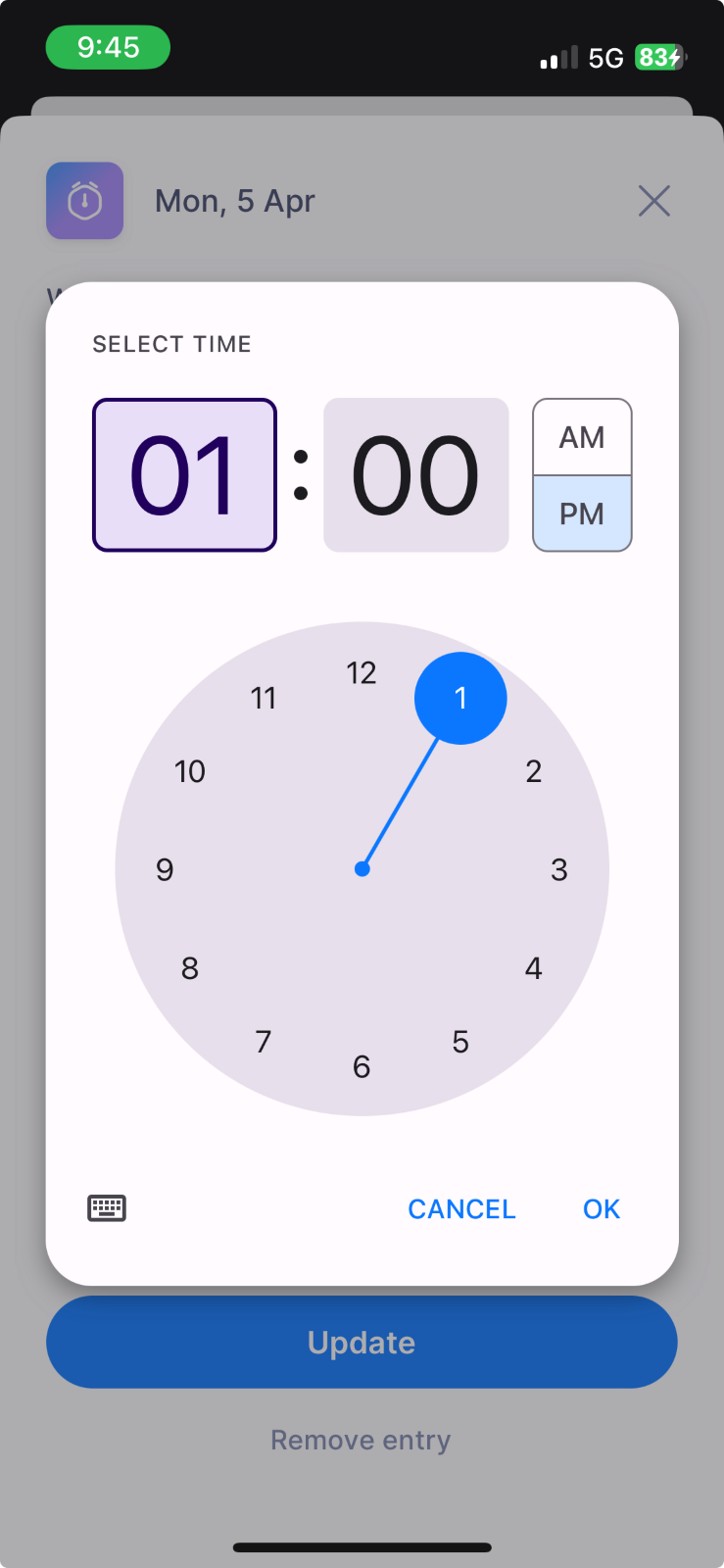This screenshot has width=724, height=1568.
Task: Choose 5 on the clock face
Action: (x=460, y=1041)
